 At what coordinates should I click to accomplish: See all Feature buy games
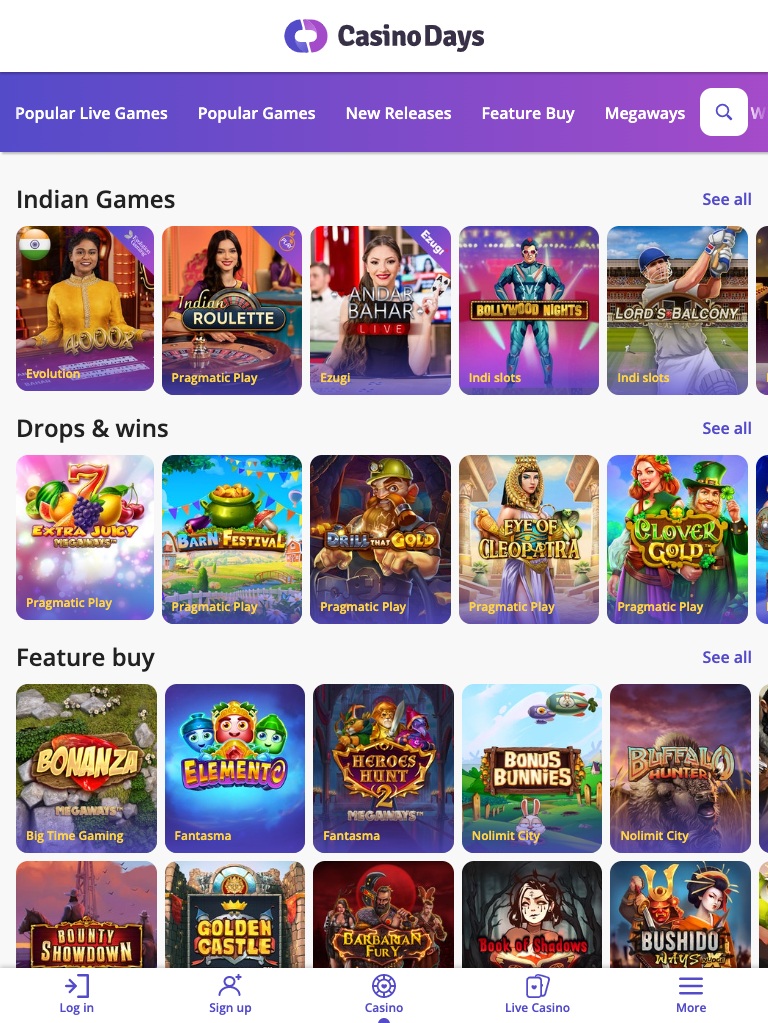726,657
